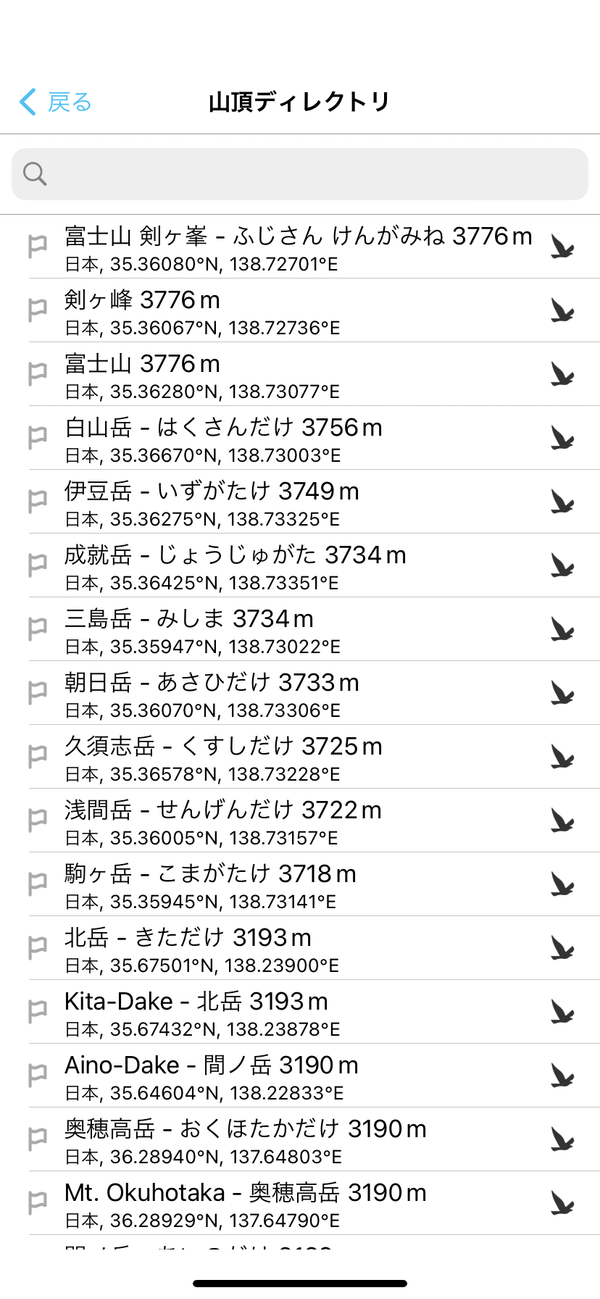Tap the flag icon beside 久須志岳
The height and width of the screenshot is (1299, 600).
38,755
